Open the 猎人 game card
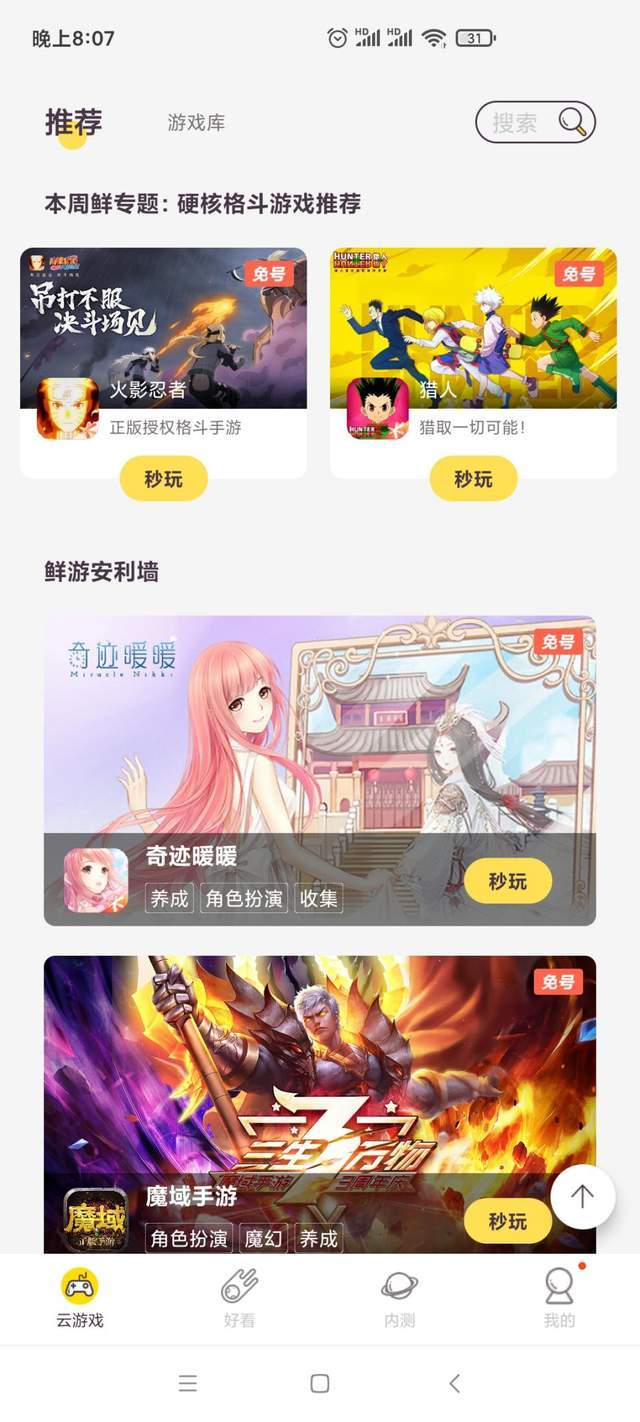Image resolution: width=640 pixels, height=1422 pixels. (x=473, y=340)
